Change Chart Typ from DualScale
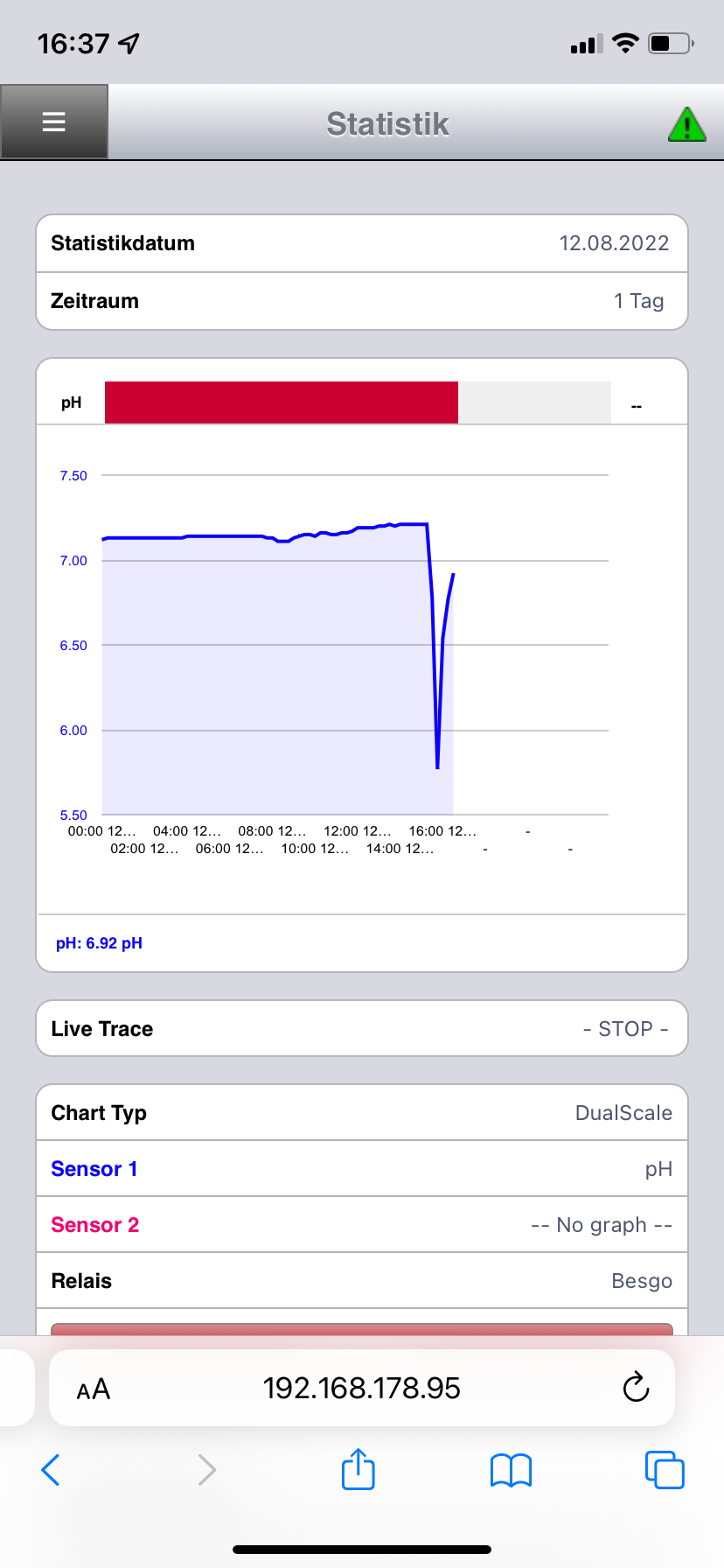The image size is (724, 1568). [362, 1113]
